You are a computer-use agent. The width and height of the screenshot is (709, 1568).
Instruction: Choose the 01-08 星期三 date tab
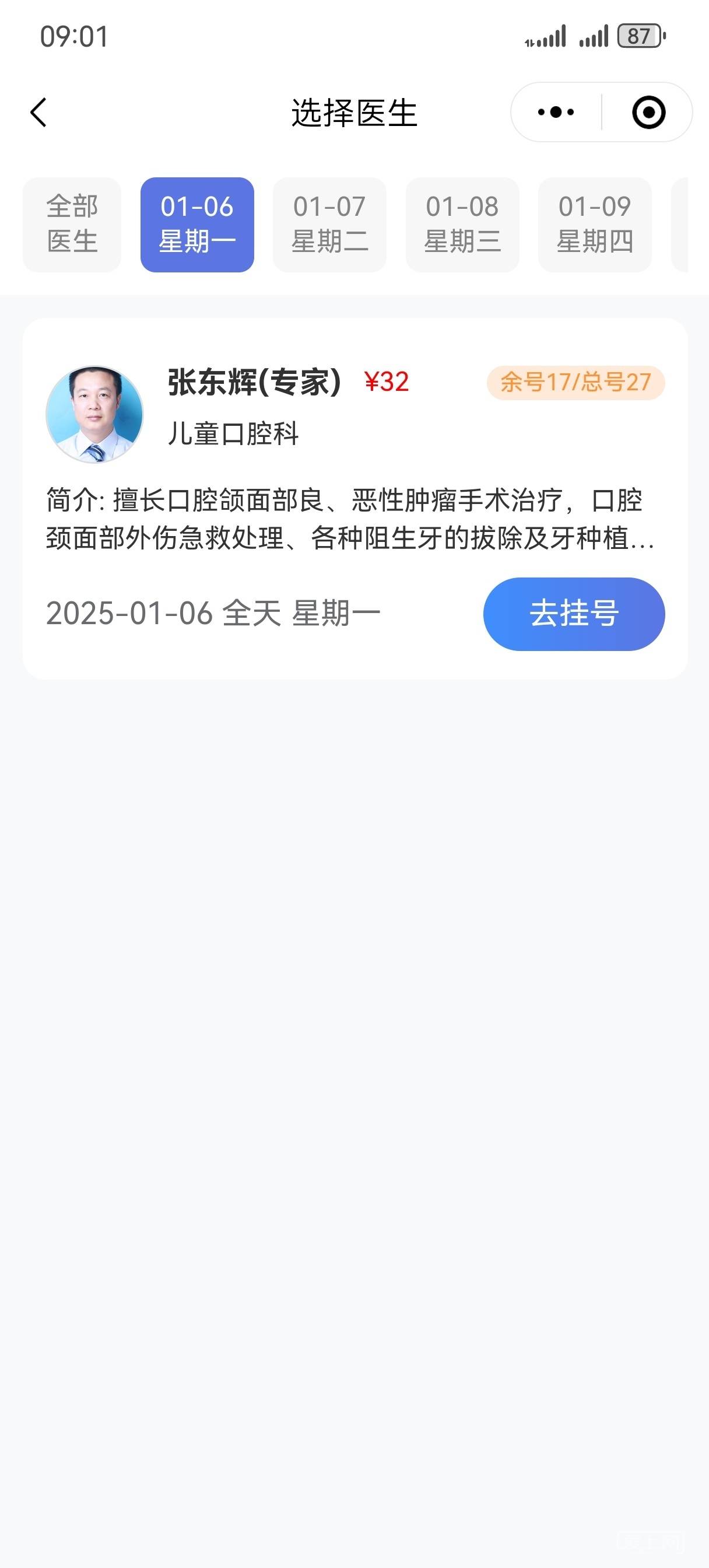(462, 224)
